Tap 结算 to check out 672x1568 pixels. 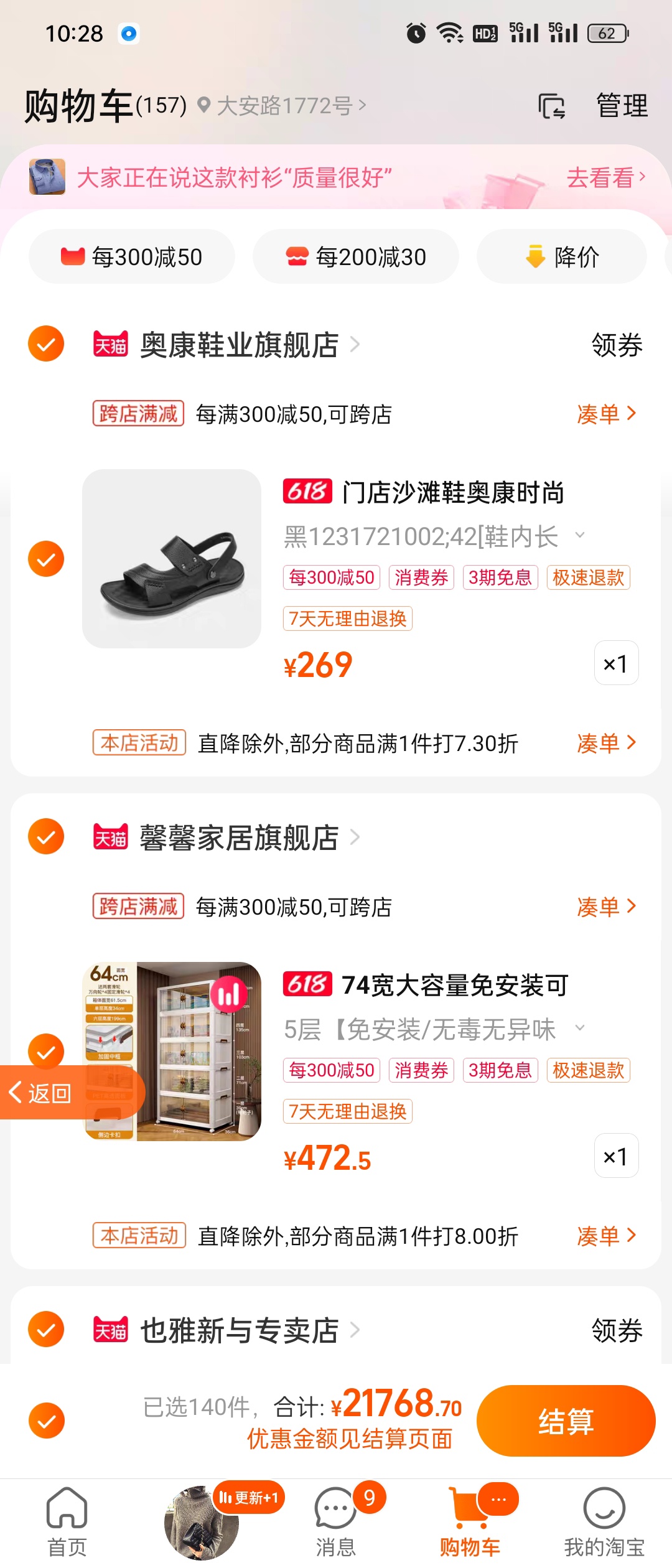point(565,1421)
